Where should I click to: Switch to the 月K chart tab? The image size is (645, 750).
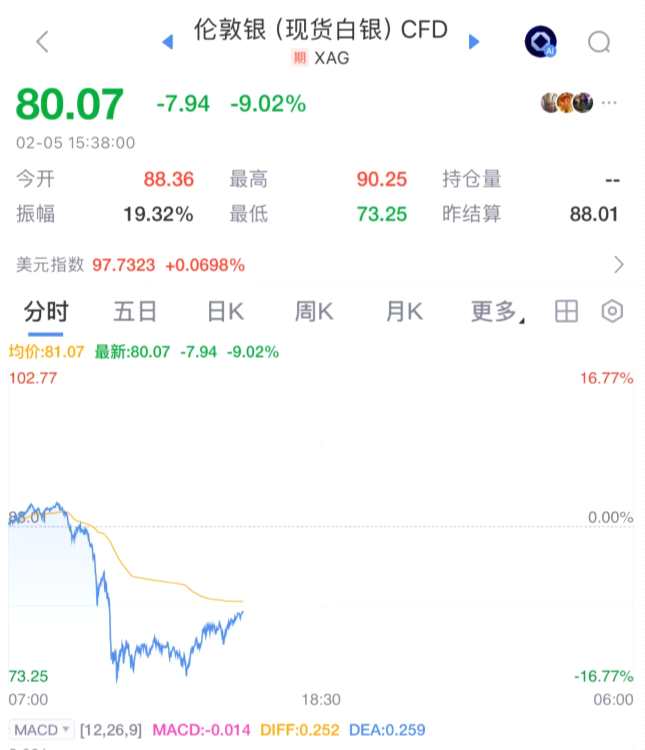point(404,312)
